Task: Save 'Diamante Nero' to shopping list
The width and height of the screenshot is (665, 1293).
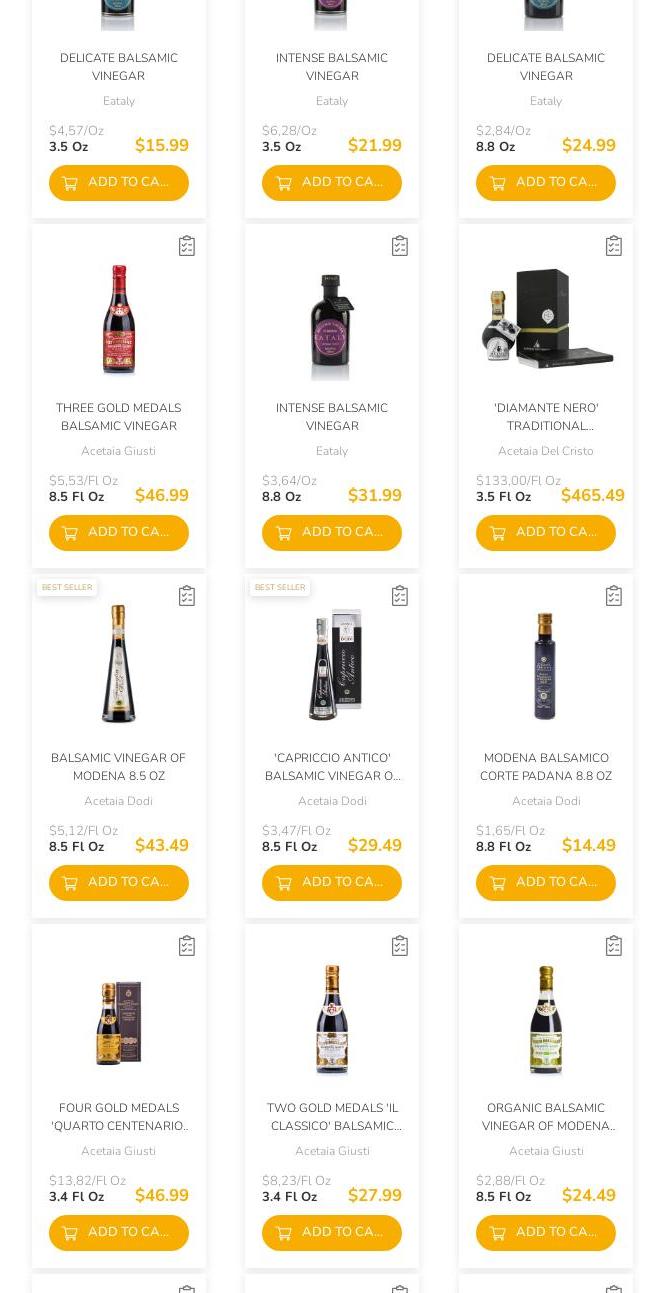Action: coord(614,246)
